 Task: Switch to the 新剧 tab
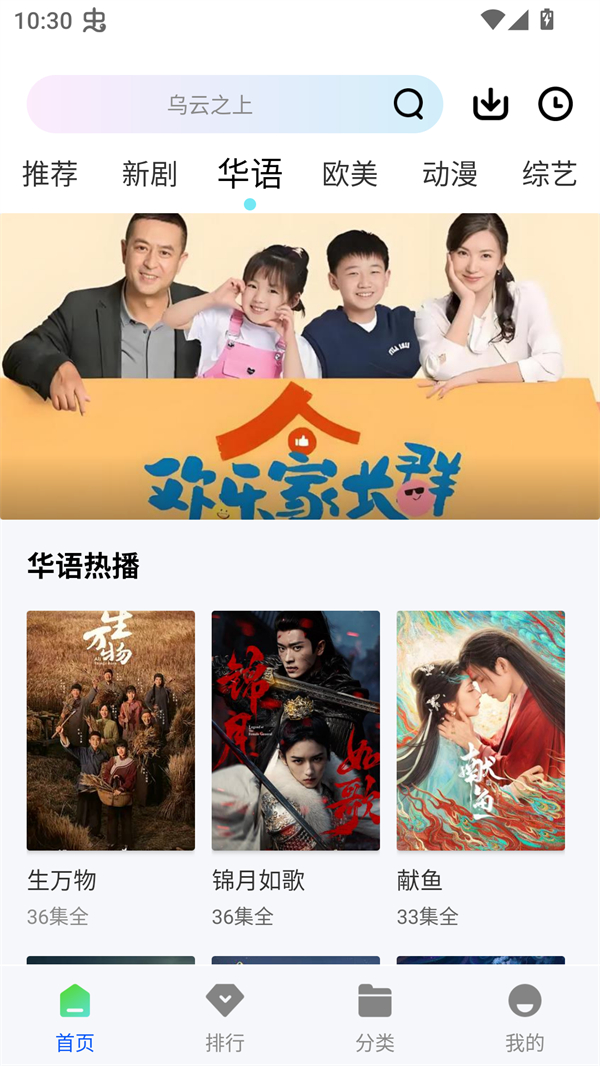click(x=149, y=174)
